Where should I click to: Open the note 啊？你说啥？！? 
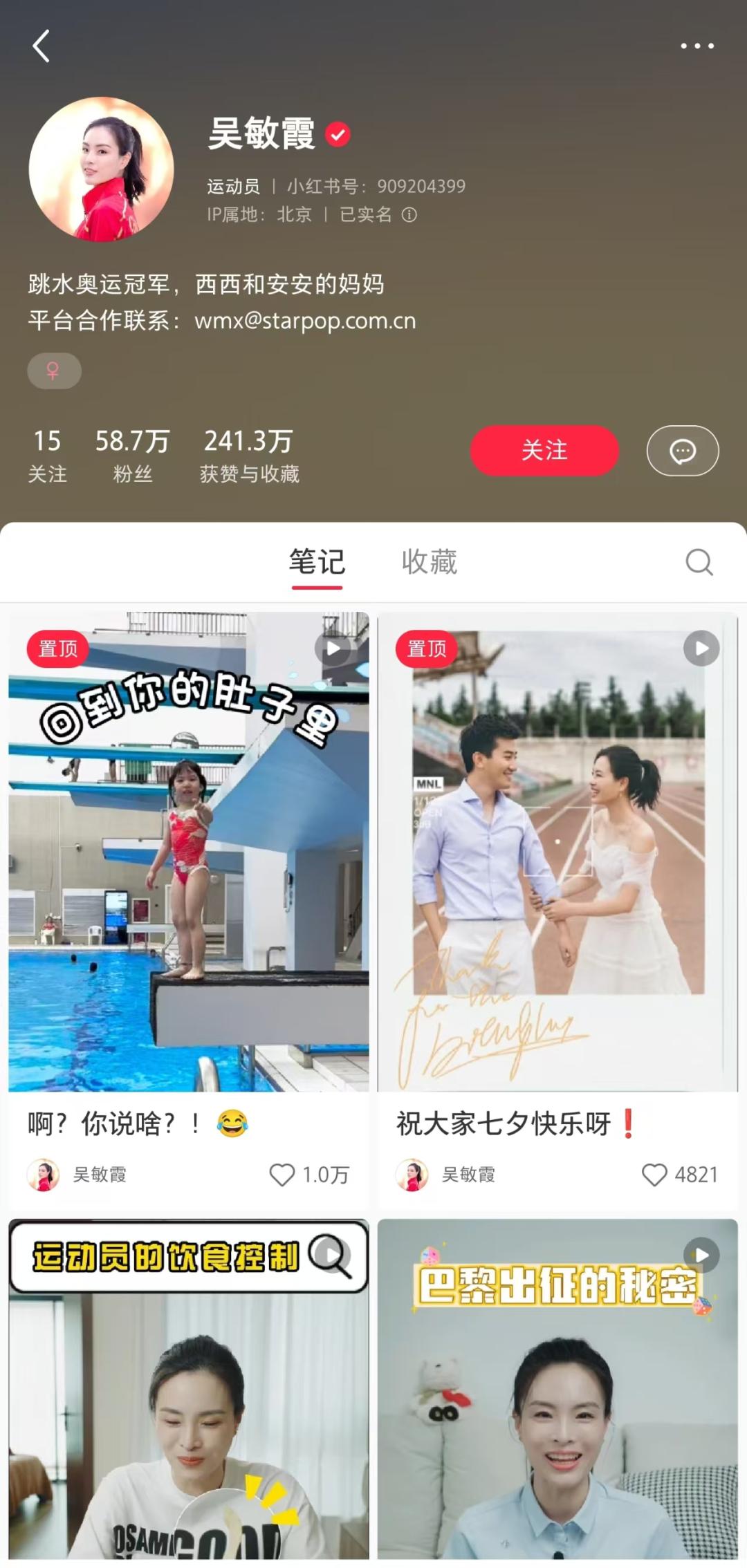coord(188,850)
